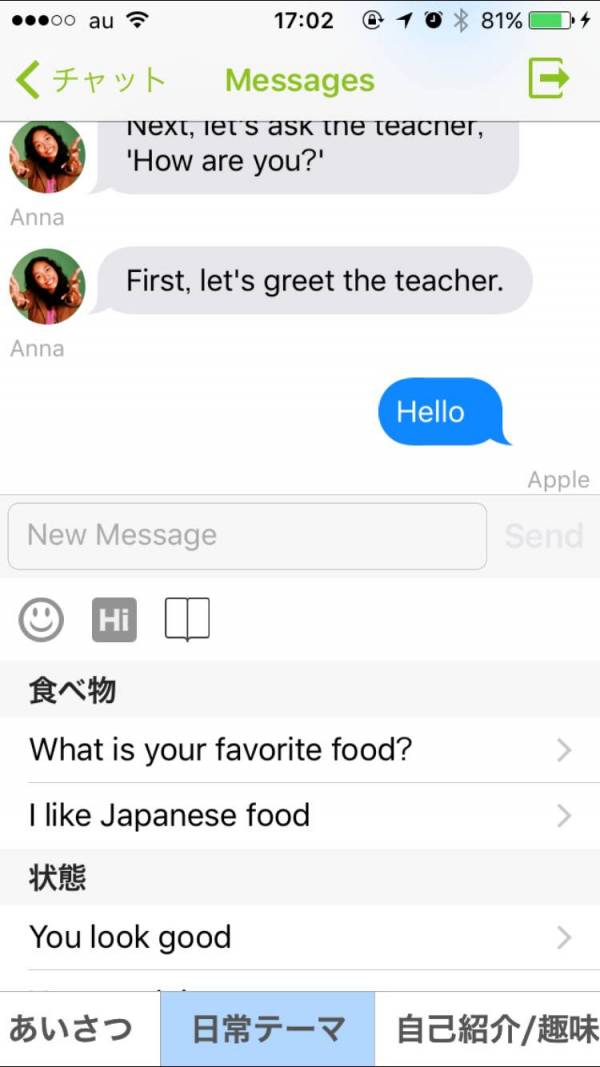Open the emoji smiley picker

click(41, 620)
